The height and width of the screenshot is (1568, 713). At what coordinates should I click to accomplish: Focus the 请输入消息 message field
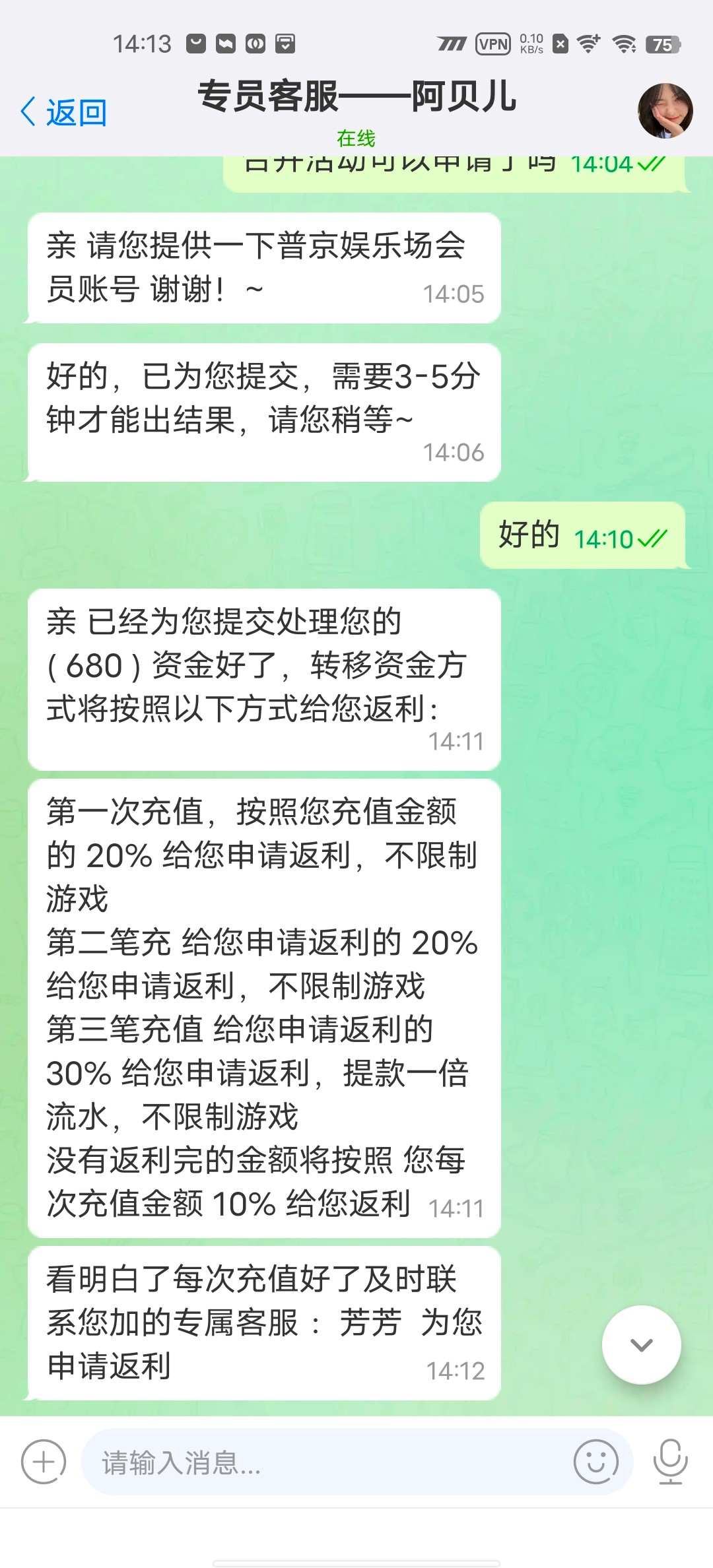330,1462
